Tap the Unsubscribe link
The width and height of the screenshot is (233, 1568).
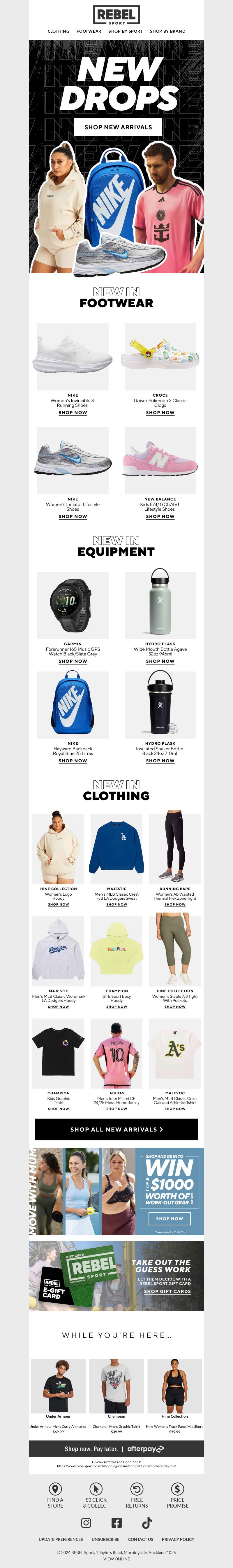coord(105,1539)
